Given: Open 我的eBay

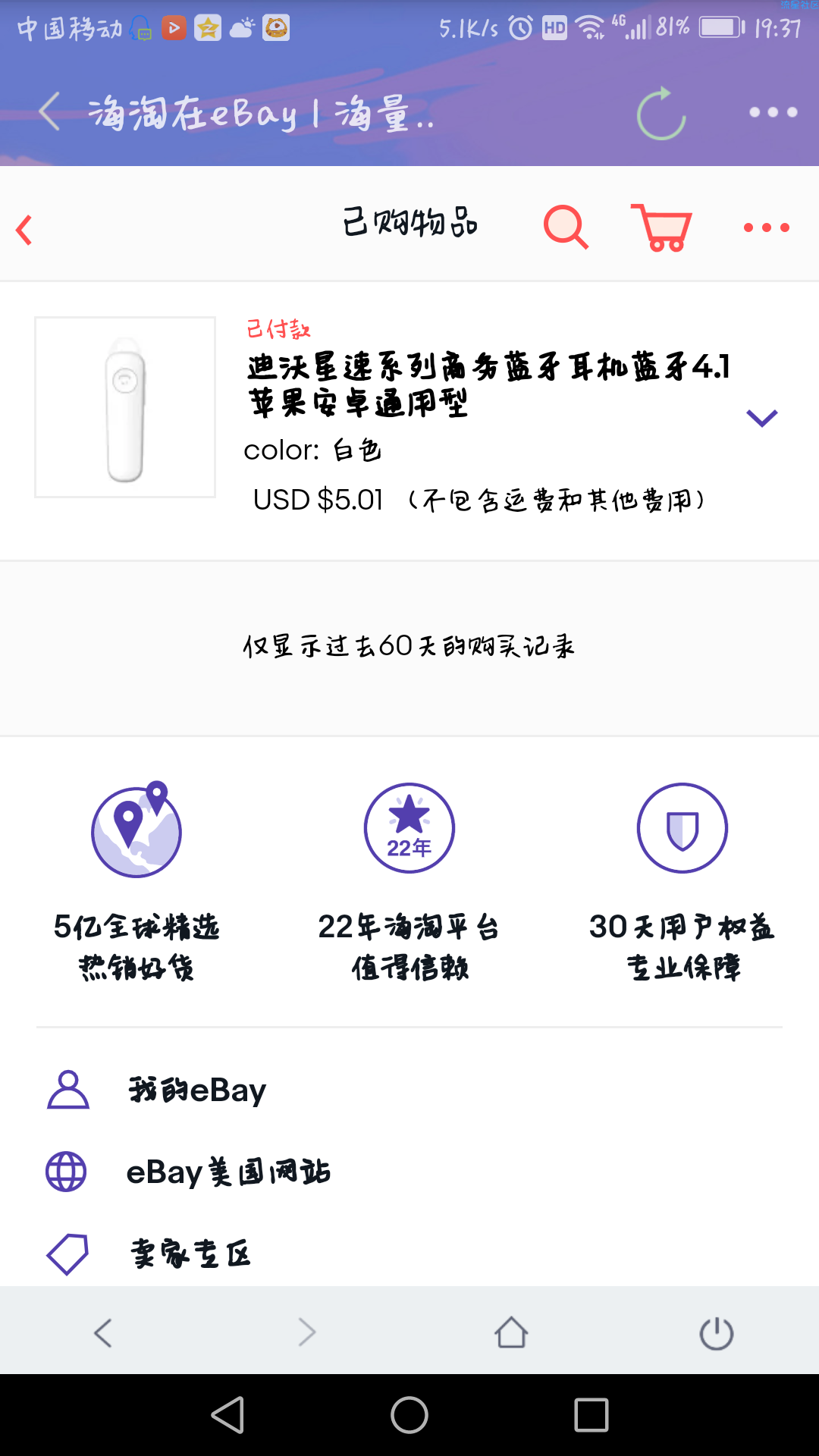Looking at the screenshot, I should (197, 1090).
